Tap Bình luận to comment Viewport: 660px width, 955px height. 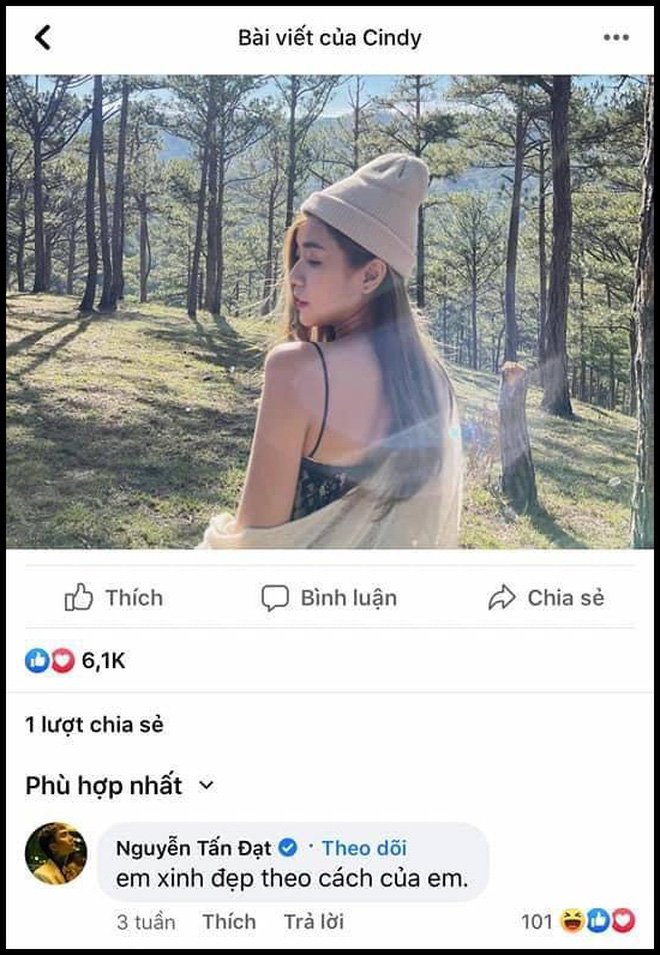pyautogui.click(x=329, y=598)
